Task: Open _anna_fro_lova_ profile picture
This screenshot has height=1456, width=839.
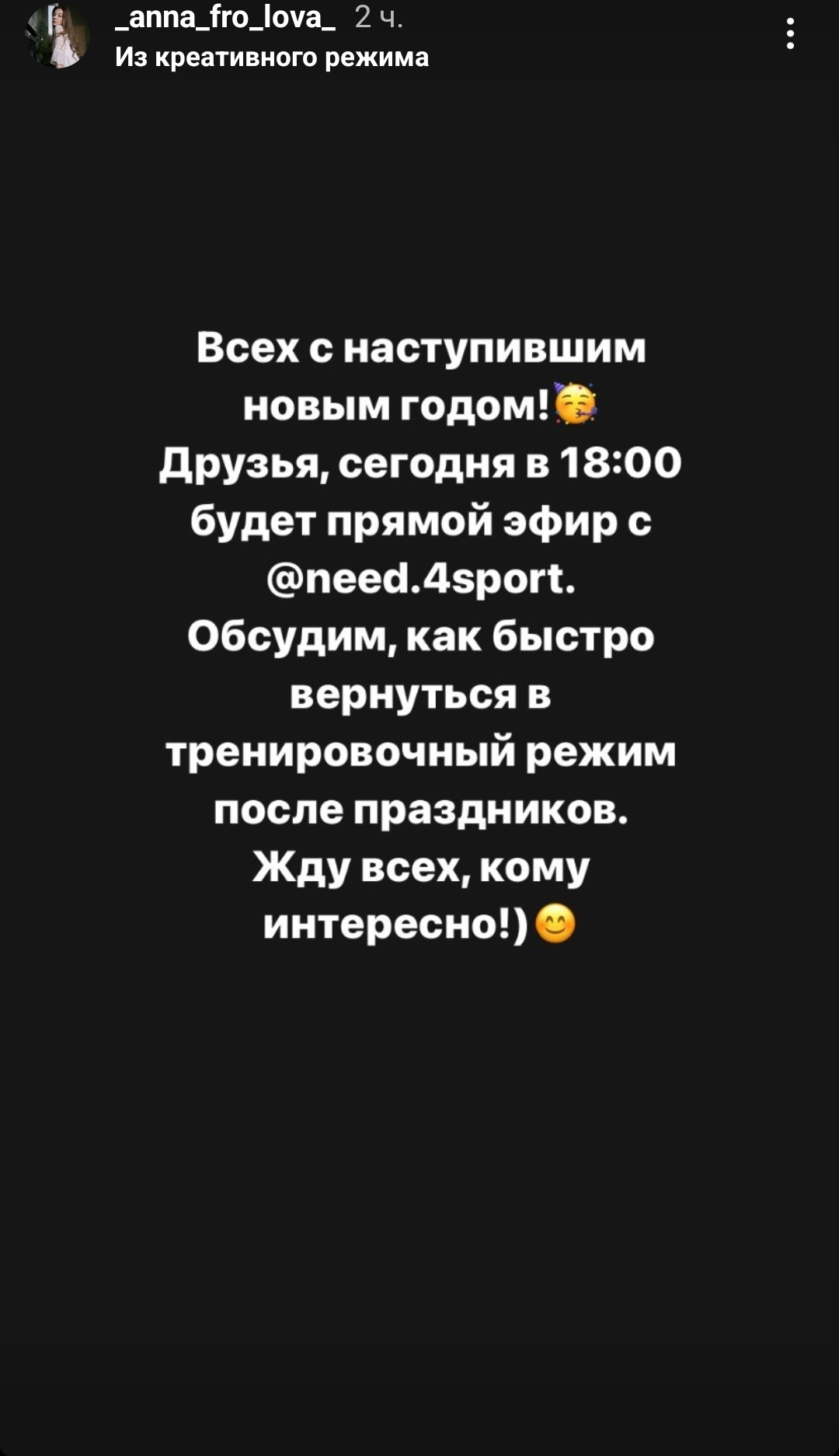Action: (57, 36)
